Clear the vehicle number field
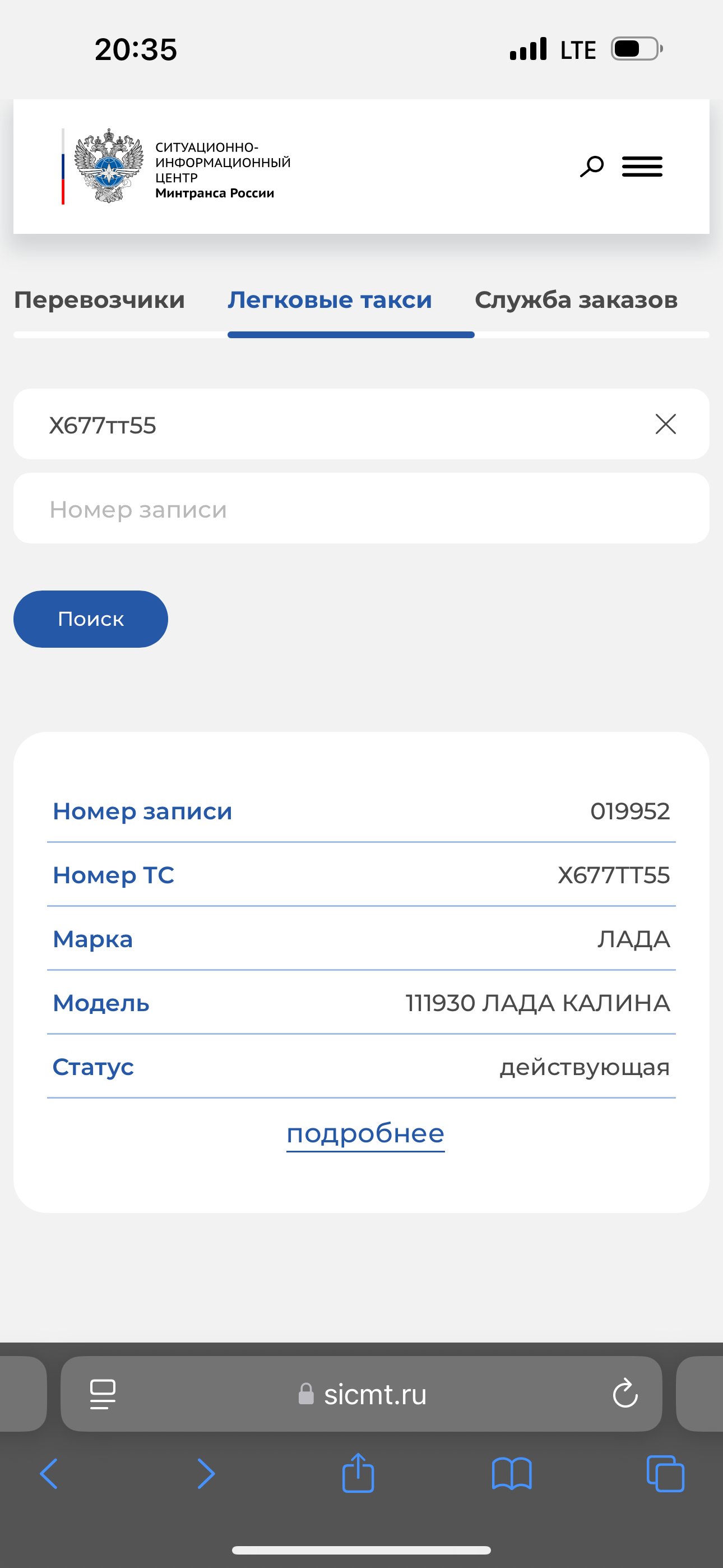This screenshot has width=723, height=1568. [665, 425]
